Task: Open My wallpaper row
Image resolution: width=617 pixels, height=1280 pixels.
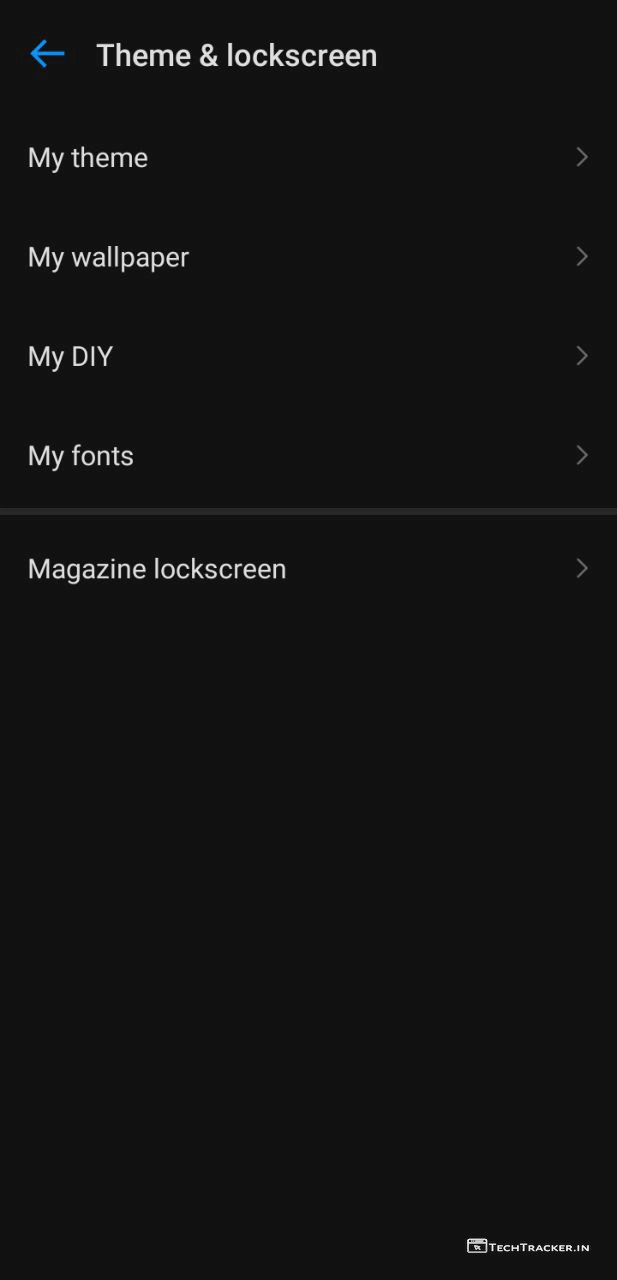Action: coord(308,257)
